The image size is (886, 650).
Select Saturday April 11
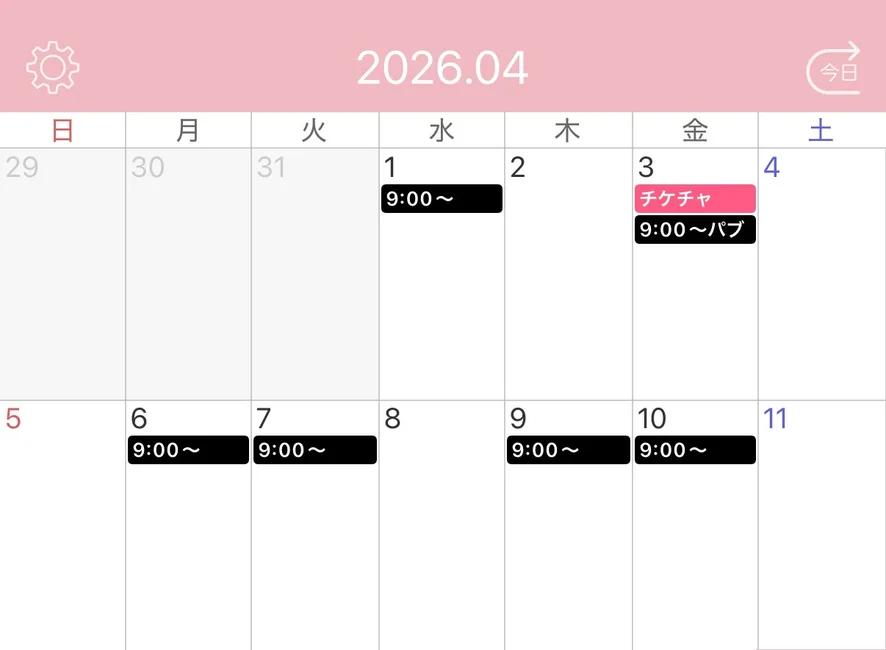(821, 530)
